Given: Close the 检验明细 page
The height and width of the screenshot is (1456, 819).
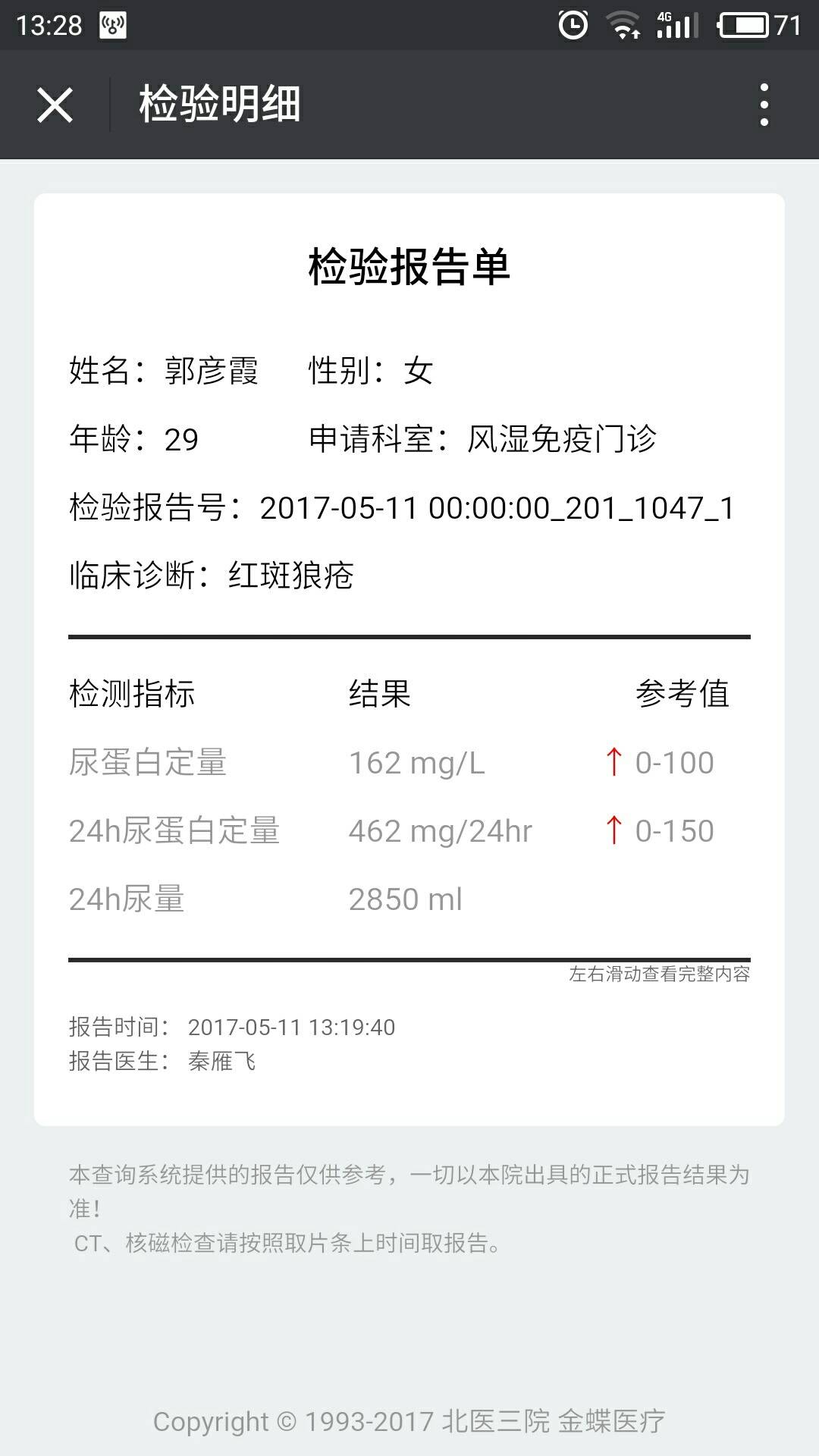Looking at the screenshot, I should 55,105.
